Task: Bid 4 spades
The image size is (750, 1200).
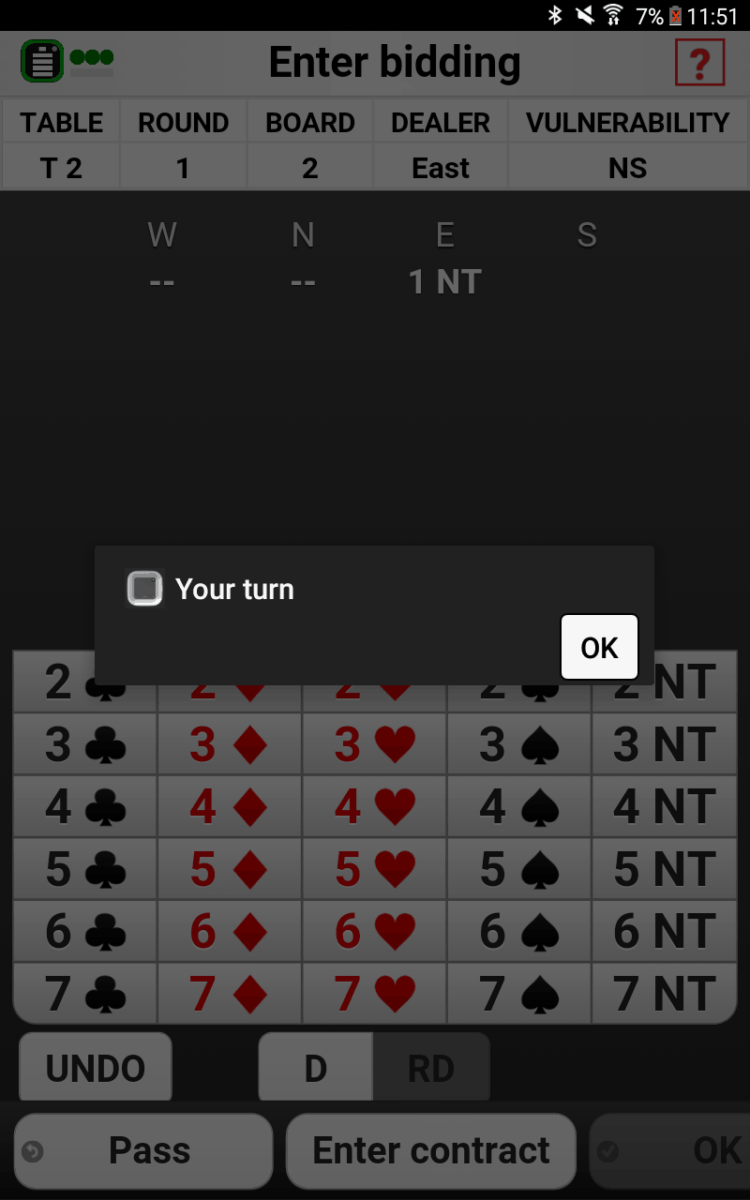Action: click(519, 807)
